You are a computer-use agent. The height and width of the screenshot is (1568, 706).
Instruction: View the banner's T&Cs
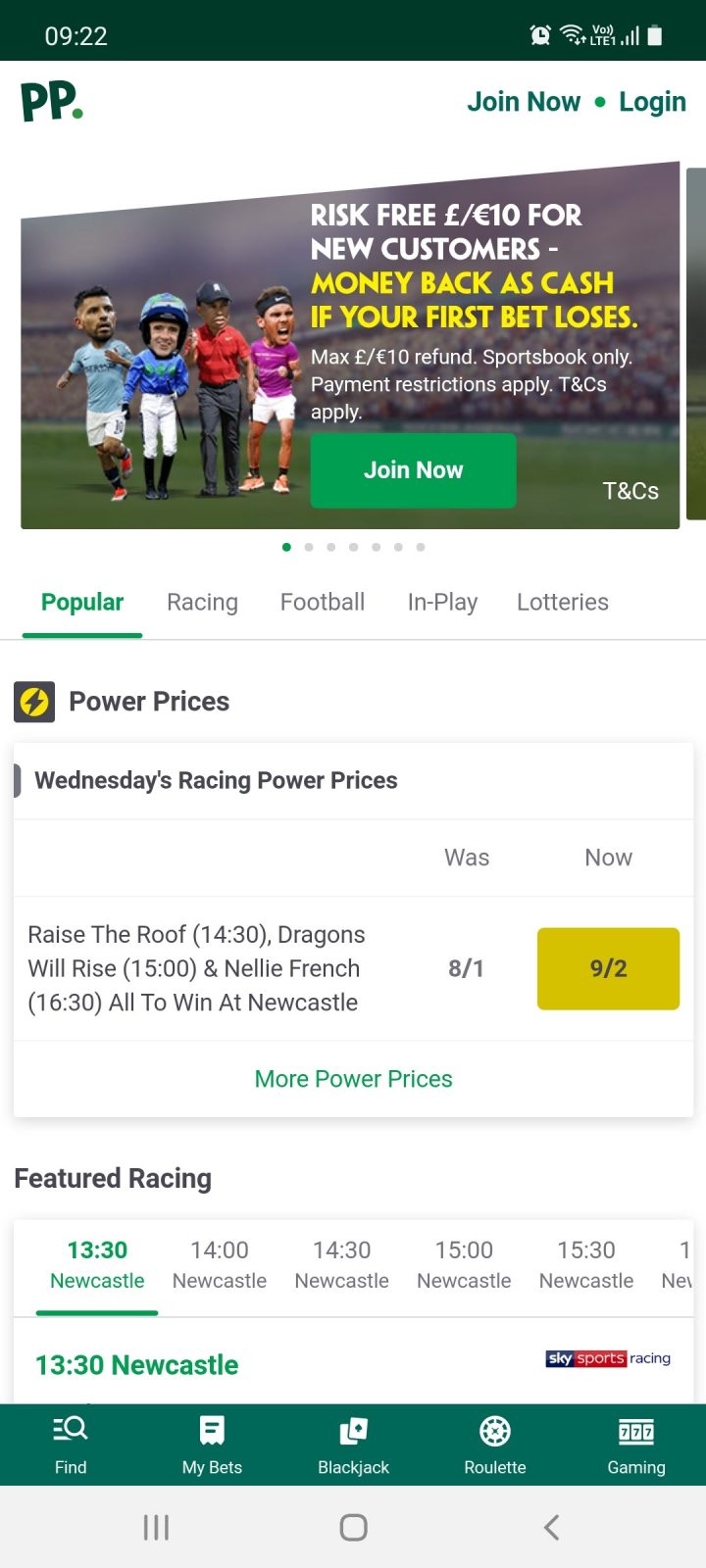tap(630, 491)
